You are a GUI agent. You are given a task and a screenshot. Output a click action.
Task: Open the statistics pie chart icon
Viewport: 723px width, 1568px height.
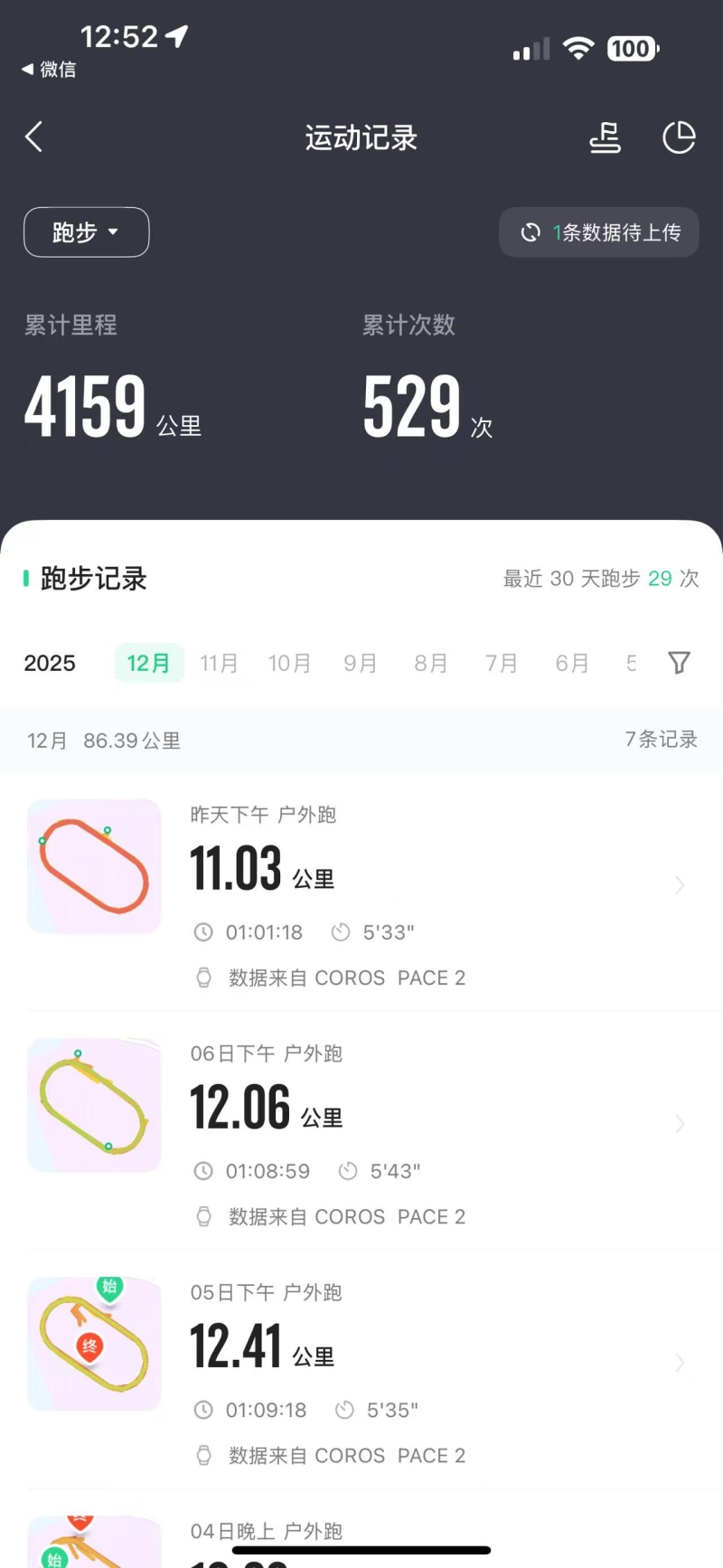coord(679,137)
